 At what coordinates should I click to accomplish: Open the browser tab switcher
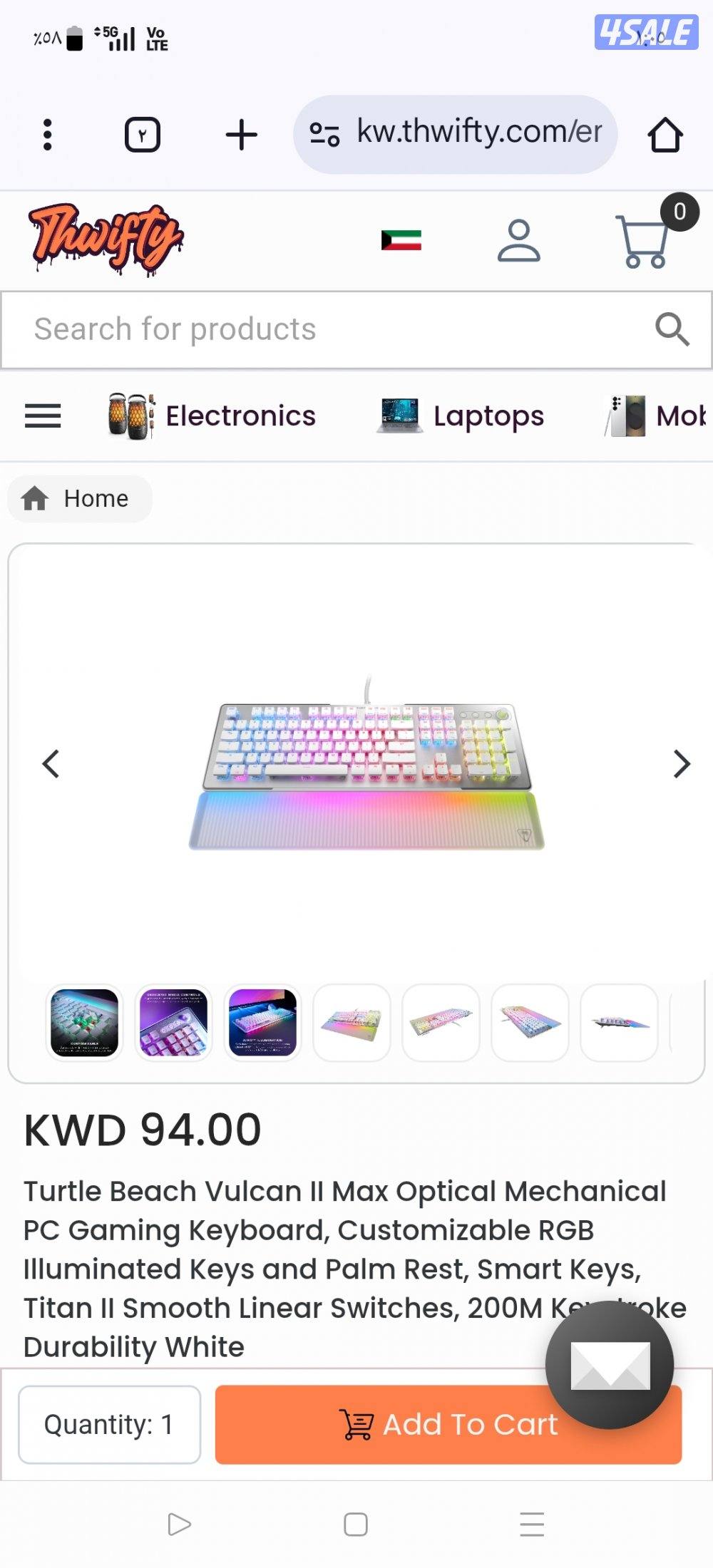tap(142, 133)
